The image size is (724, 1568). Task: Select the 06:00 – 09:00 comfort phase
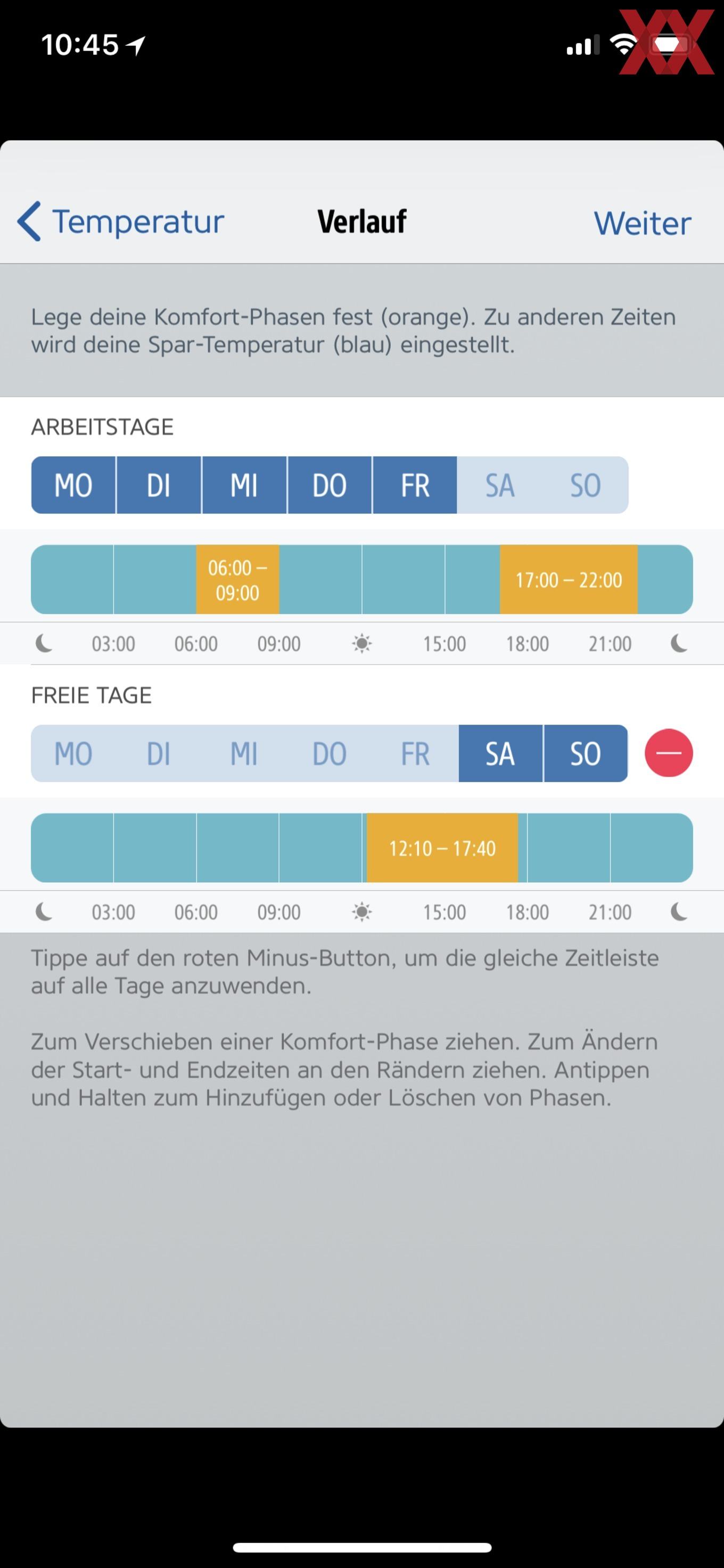pyautogui.click(x=237, y=579)
